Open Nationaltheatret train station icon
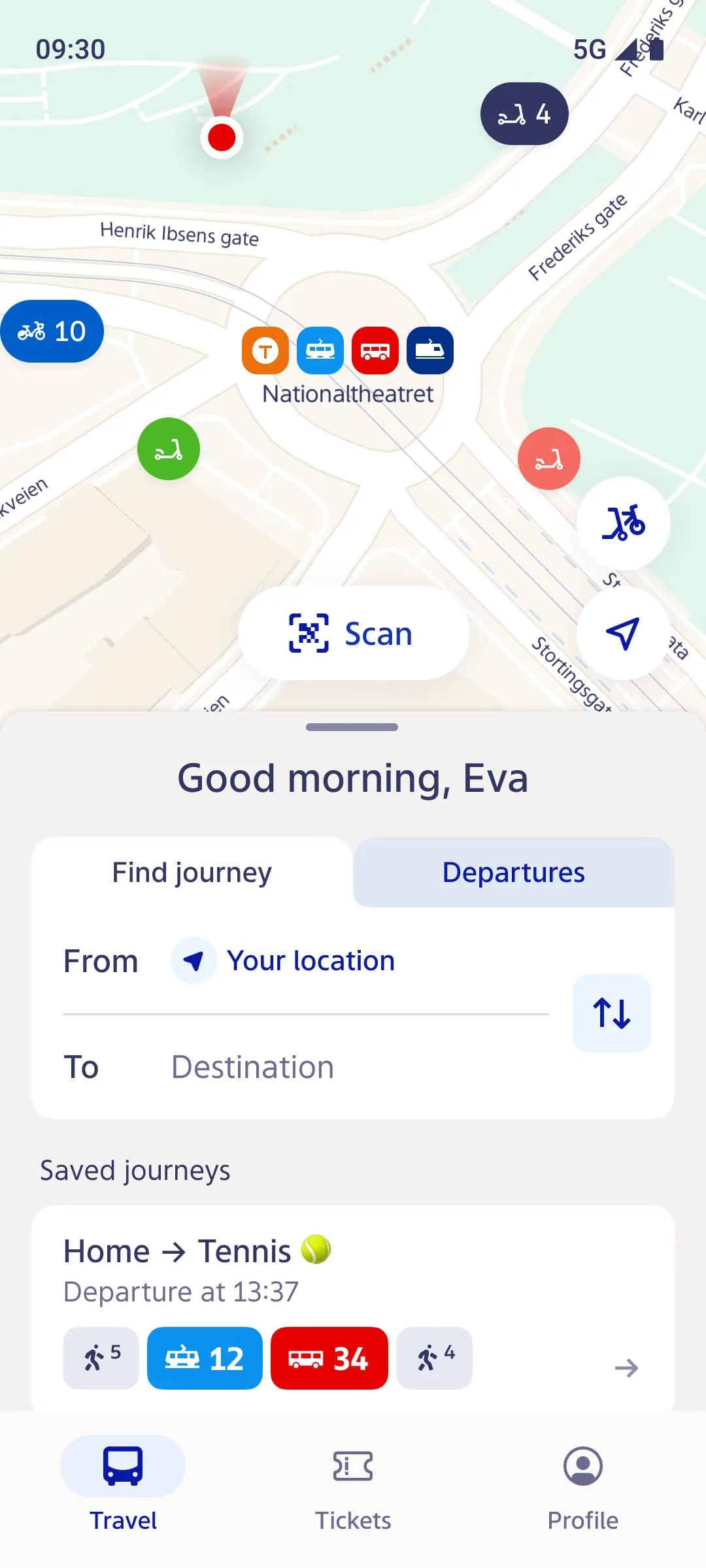 [x=430, y=351]
